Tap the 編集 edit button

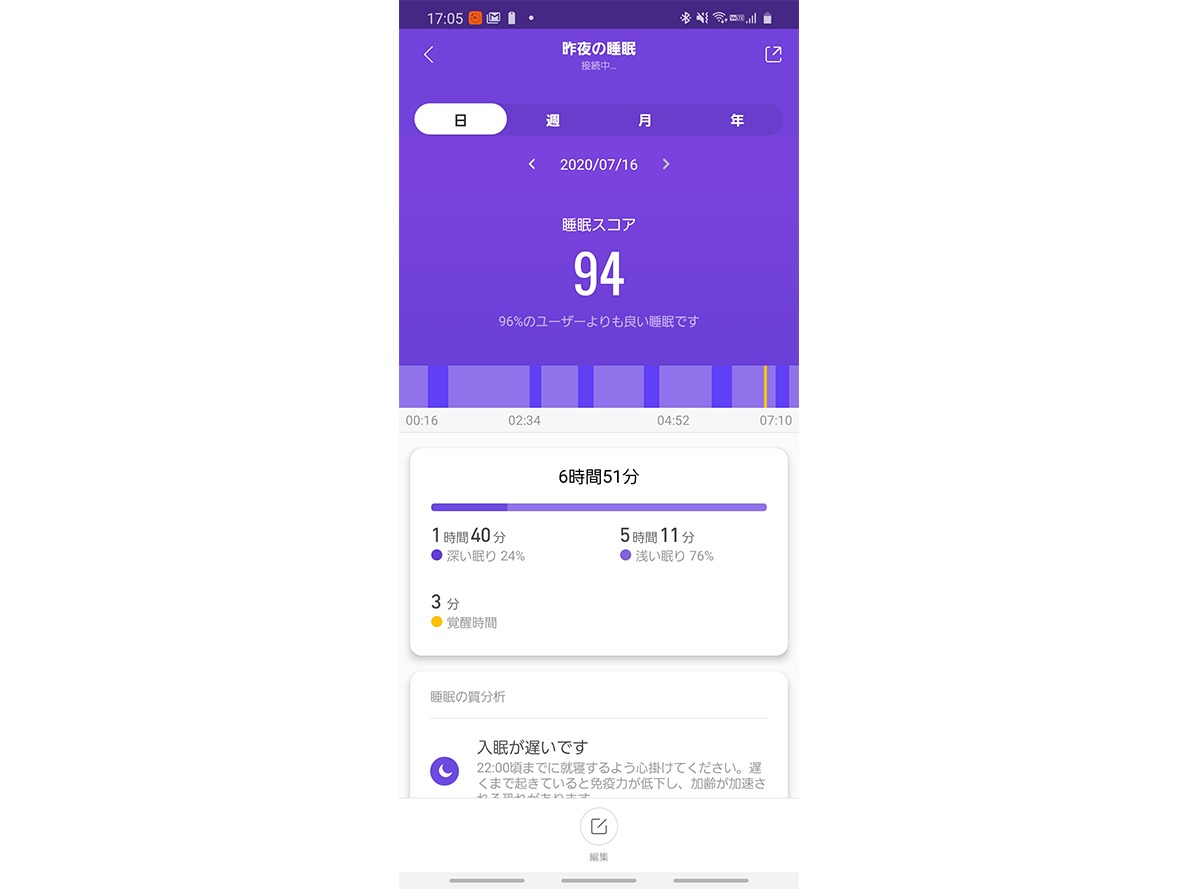pyautogui.click(x=599, y=827)
